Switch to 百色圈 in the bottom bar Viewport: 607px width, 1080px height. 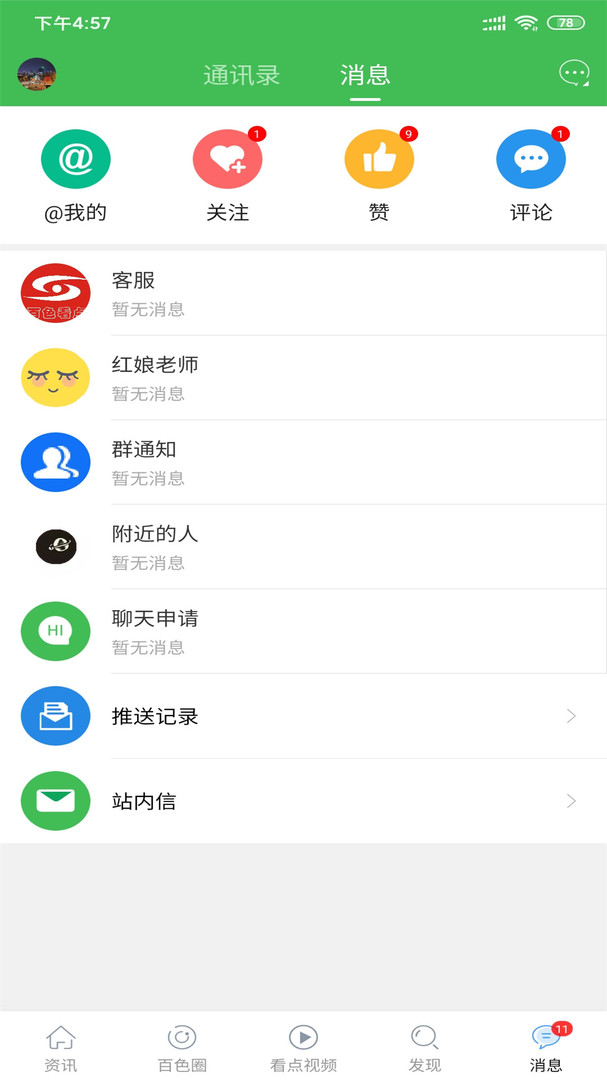(x=182, y=1047)
